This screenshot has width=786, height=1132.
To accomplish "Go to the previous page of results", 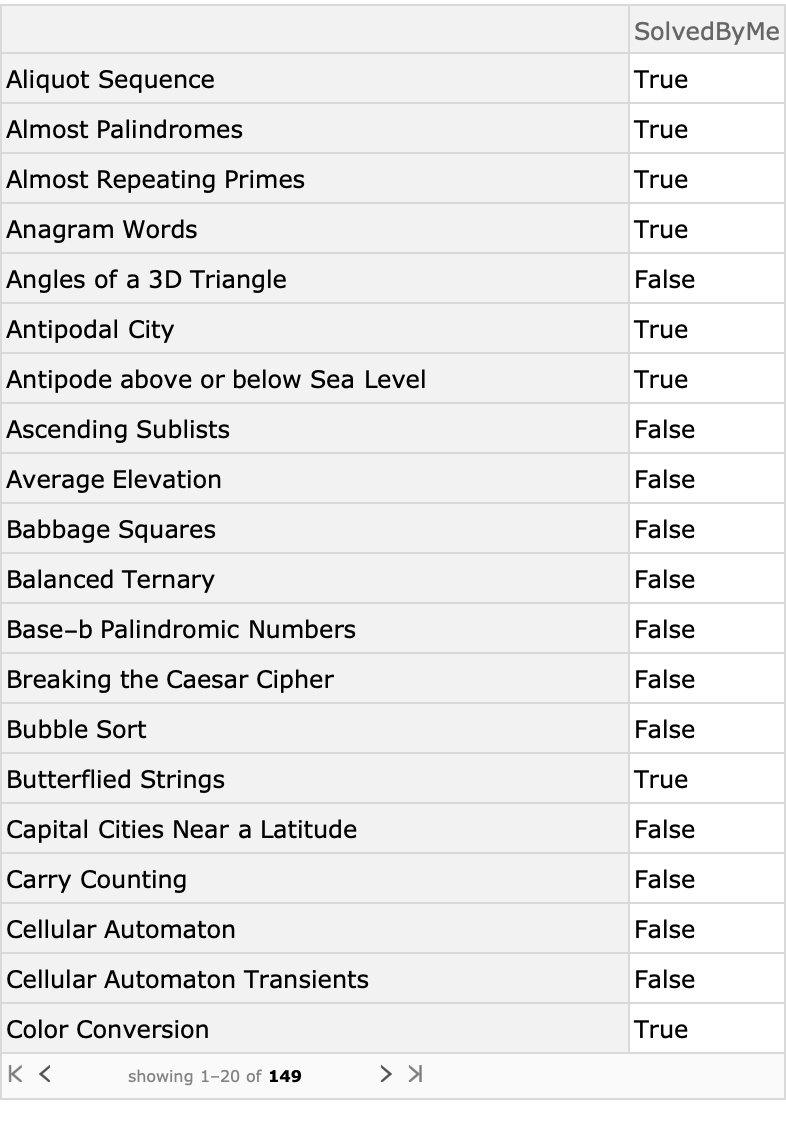I will pos(45,1075).
